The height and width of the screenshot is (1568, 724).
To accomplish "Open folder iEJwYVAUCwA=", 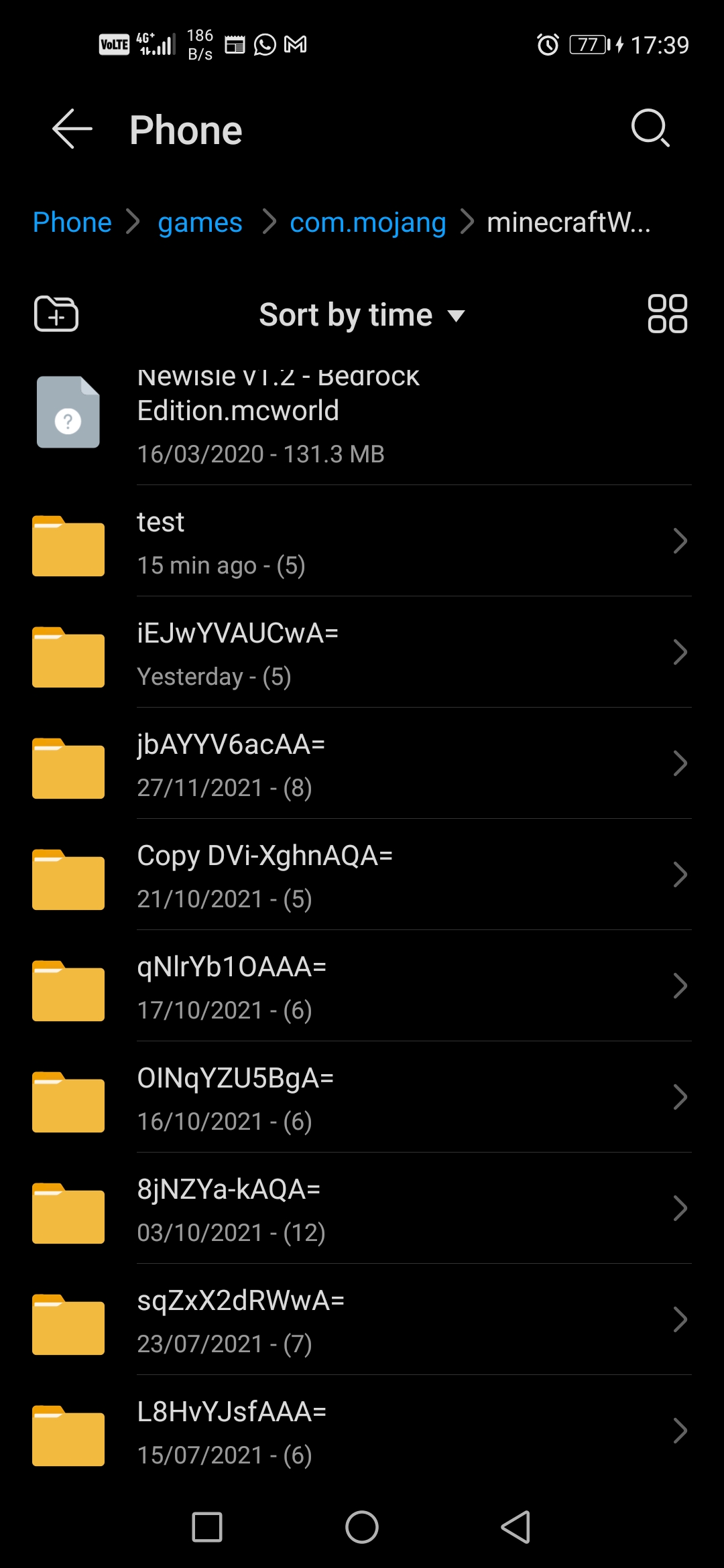I will 362,653.
